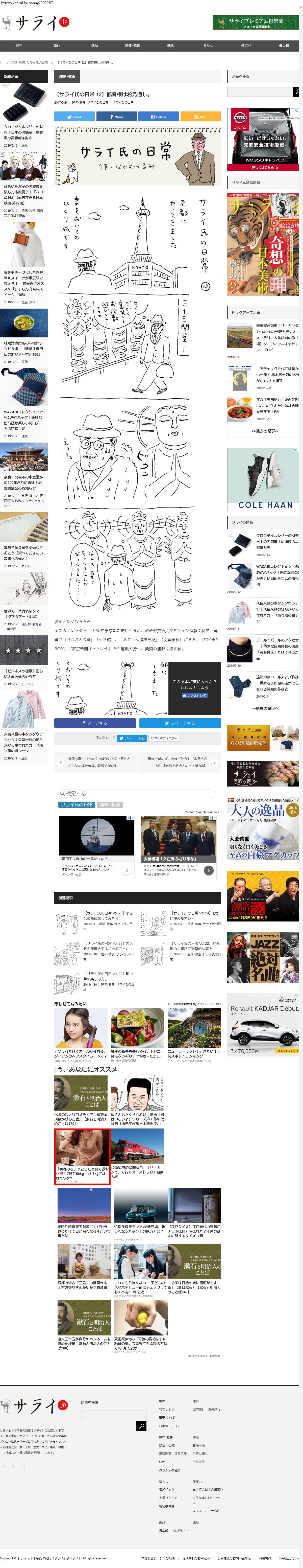Subscribe through the RSS button

200,116
